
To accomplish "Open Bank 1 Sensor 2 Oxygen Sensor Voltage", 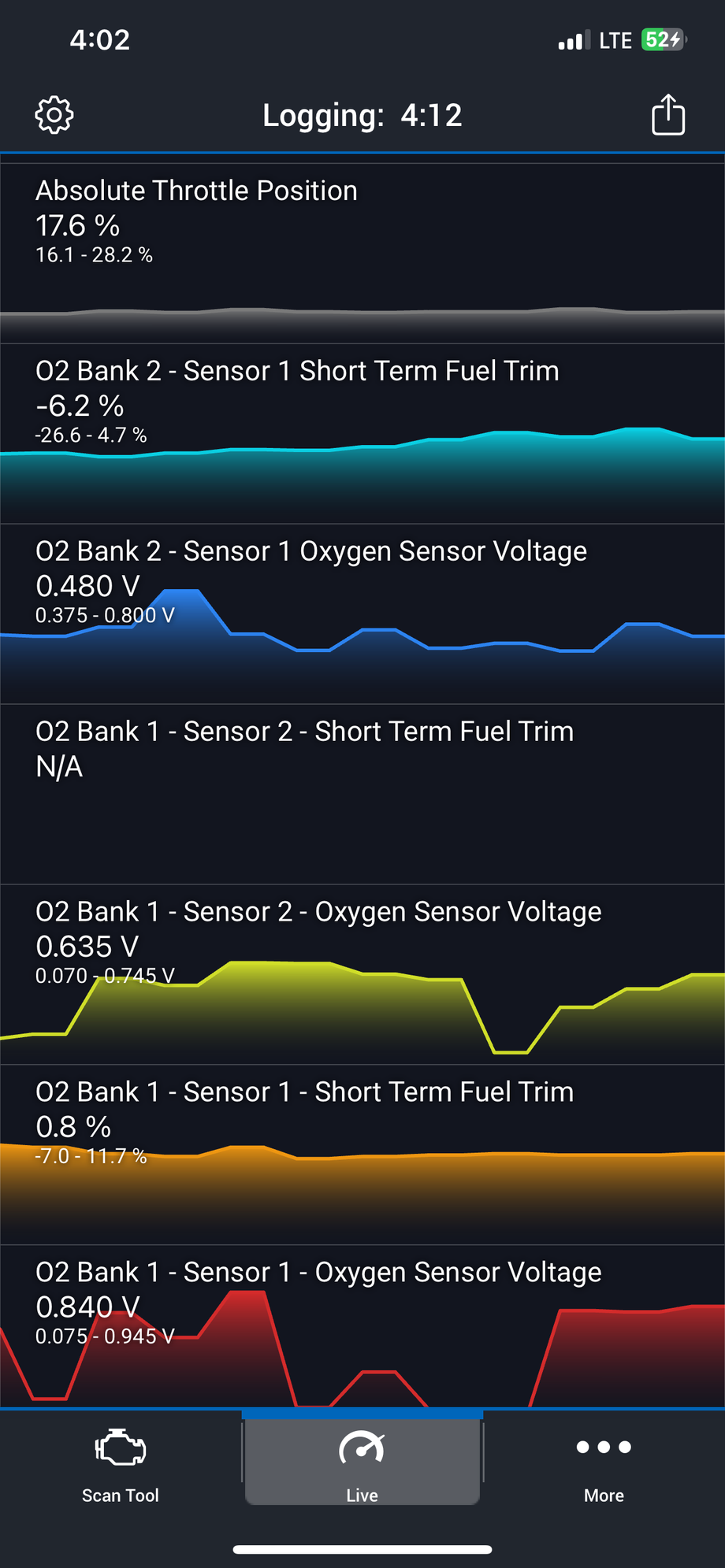I will point(362,974).
